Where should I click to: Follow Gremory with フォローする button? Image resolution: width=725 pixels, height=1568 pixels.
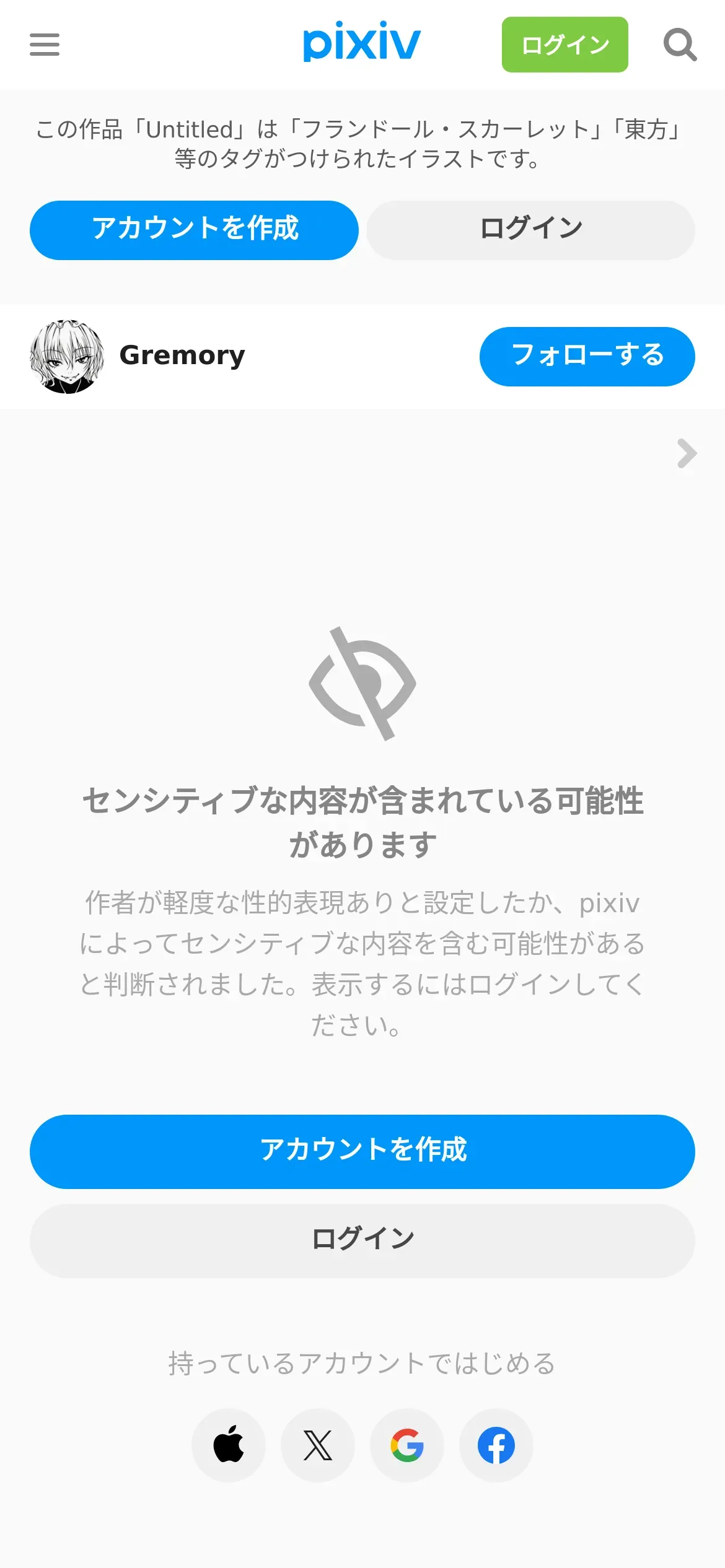587,356
